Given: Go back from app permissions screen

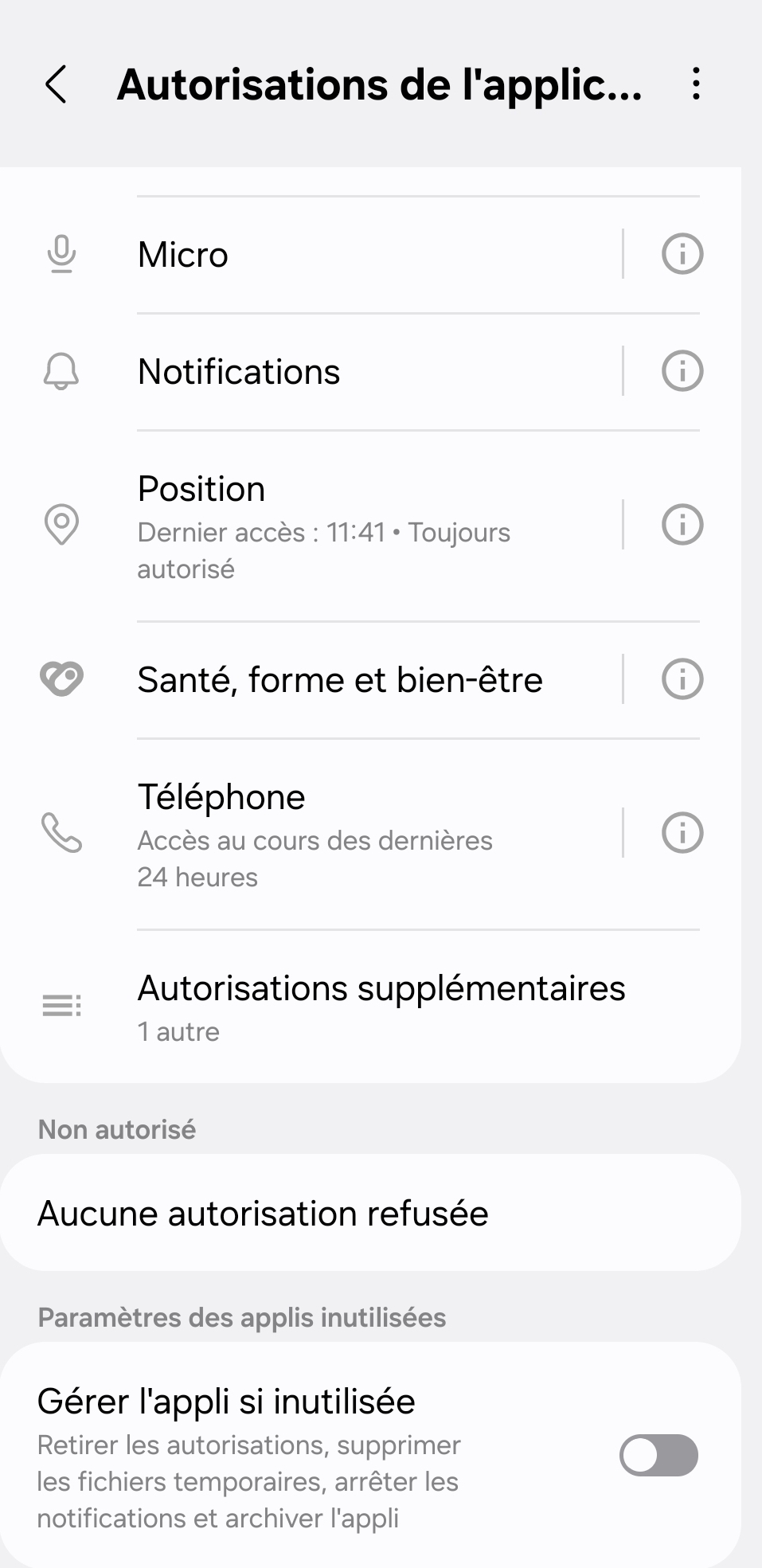Looking at the screenshot, I should point(56,84).
